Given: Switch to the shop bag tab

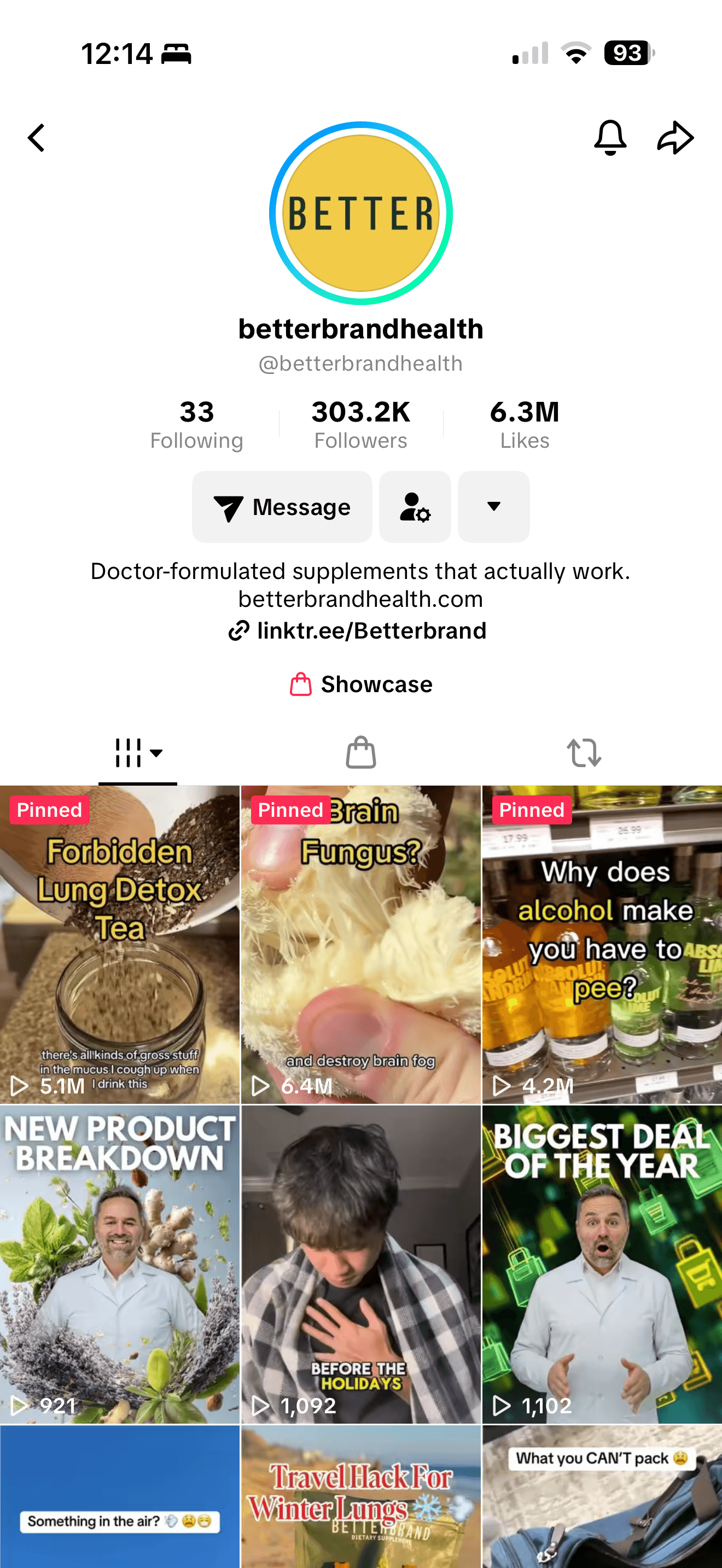Looking at the screenshot, I should (x=361, y=753).
